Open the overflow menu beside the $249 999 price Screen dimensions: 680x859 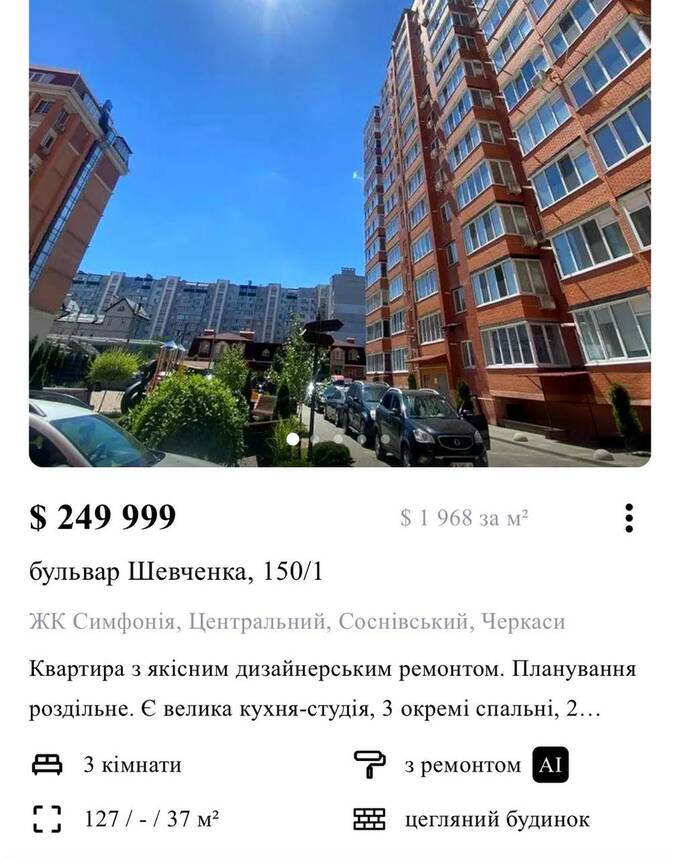[629, 518]
